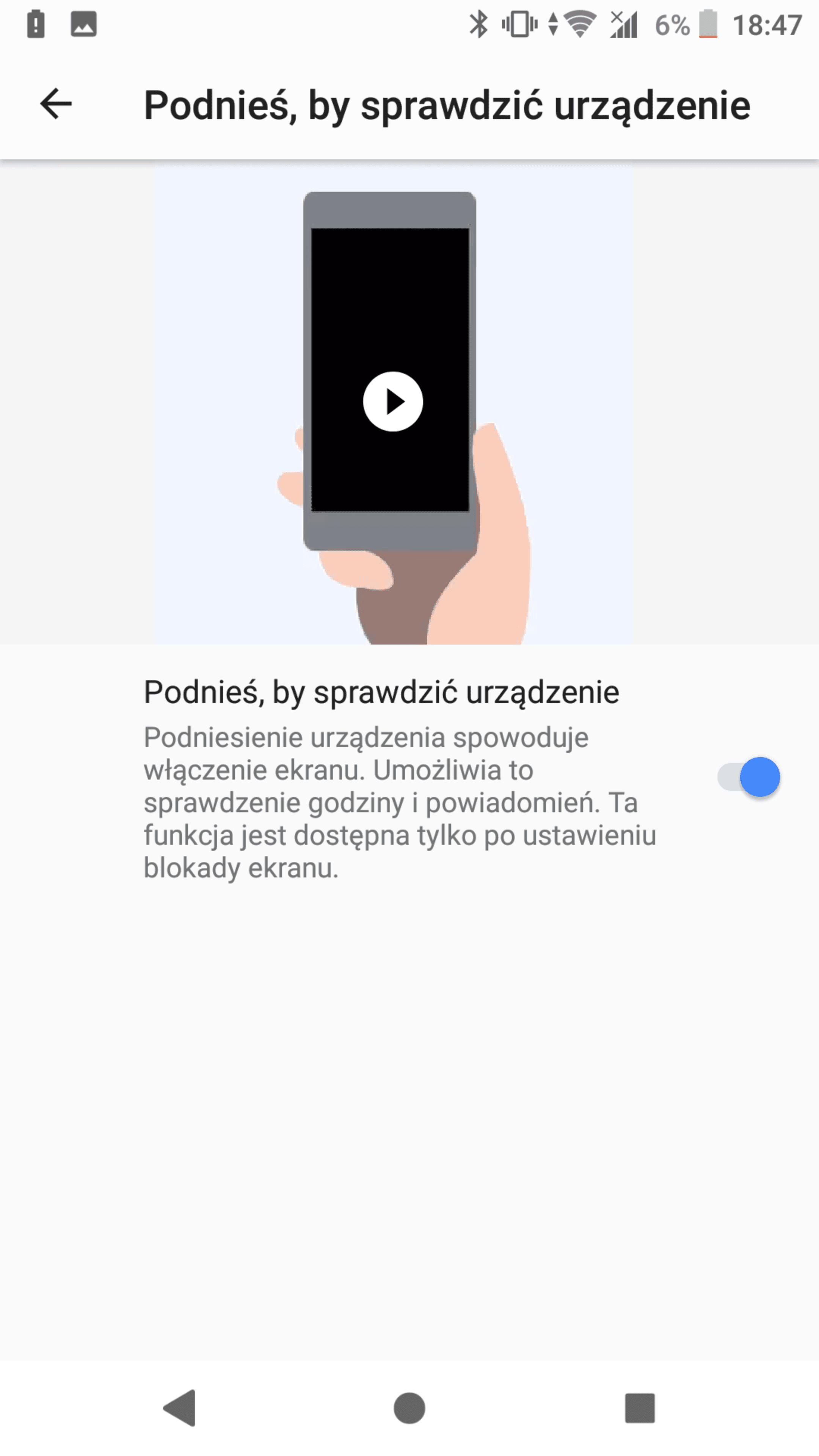The height and width of the screenshot is (1456, 819).
Task: Tap the system back triangle button
Action: [180, 1408]
